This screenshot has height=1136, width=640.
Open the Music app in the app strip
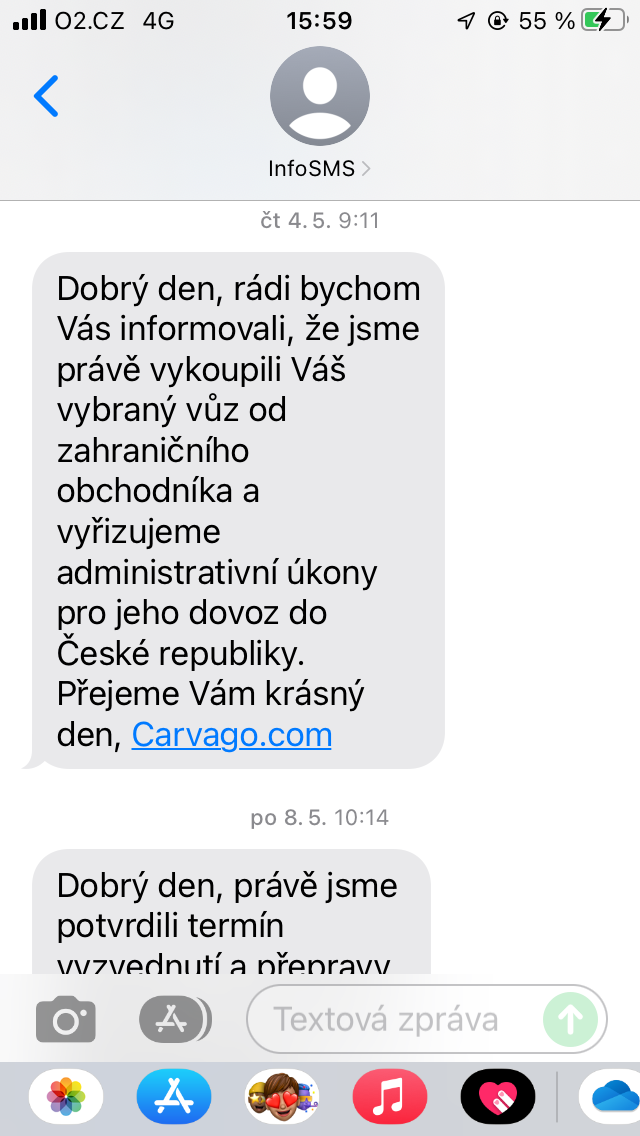click(390, 1097)
